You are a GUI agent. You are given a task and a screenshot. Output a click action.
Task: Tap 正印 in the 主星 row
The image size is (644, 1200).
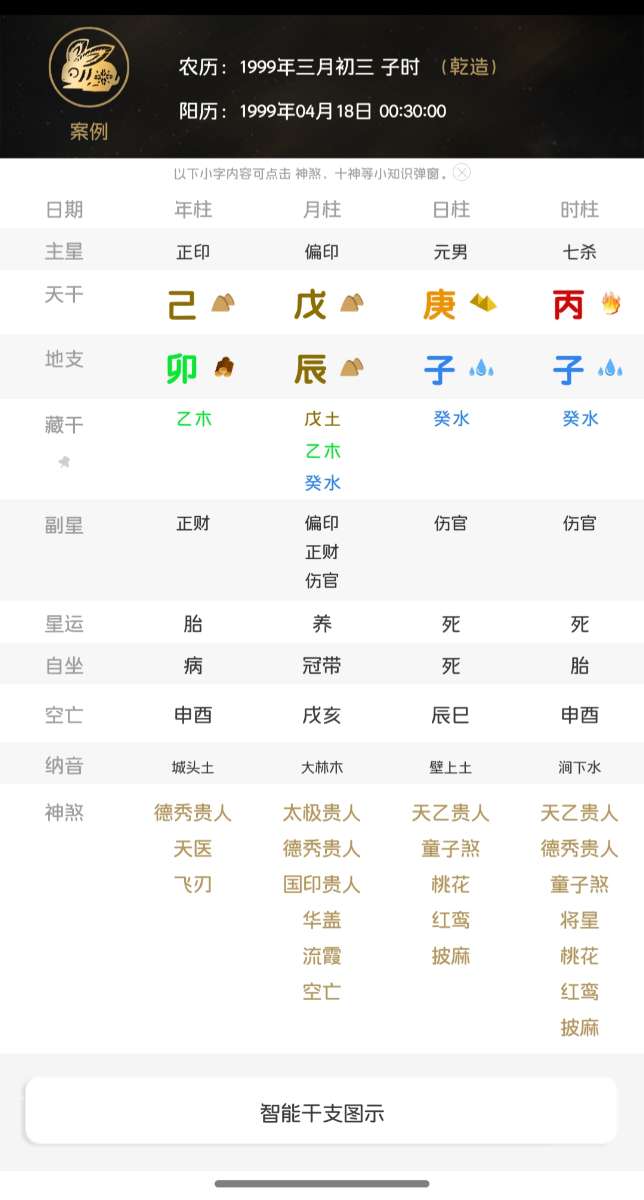[193, 252]
